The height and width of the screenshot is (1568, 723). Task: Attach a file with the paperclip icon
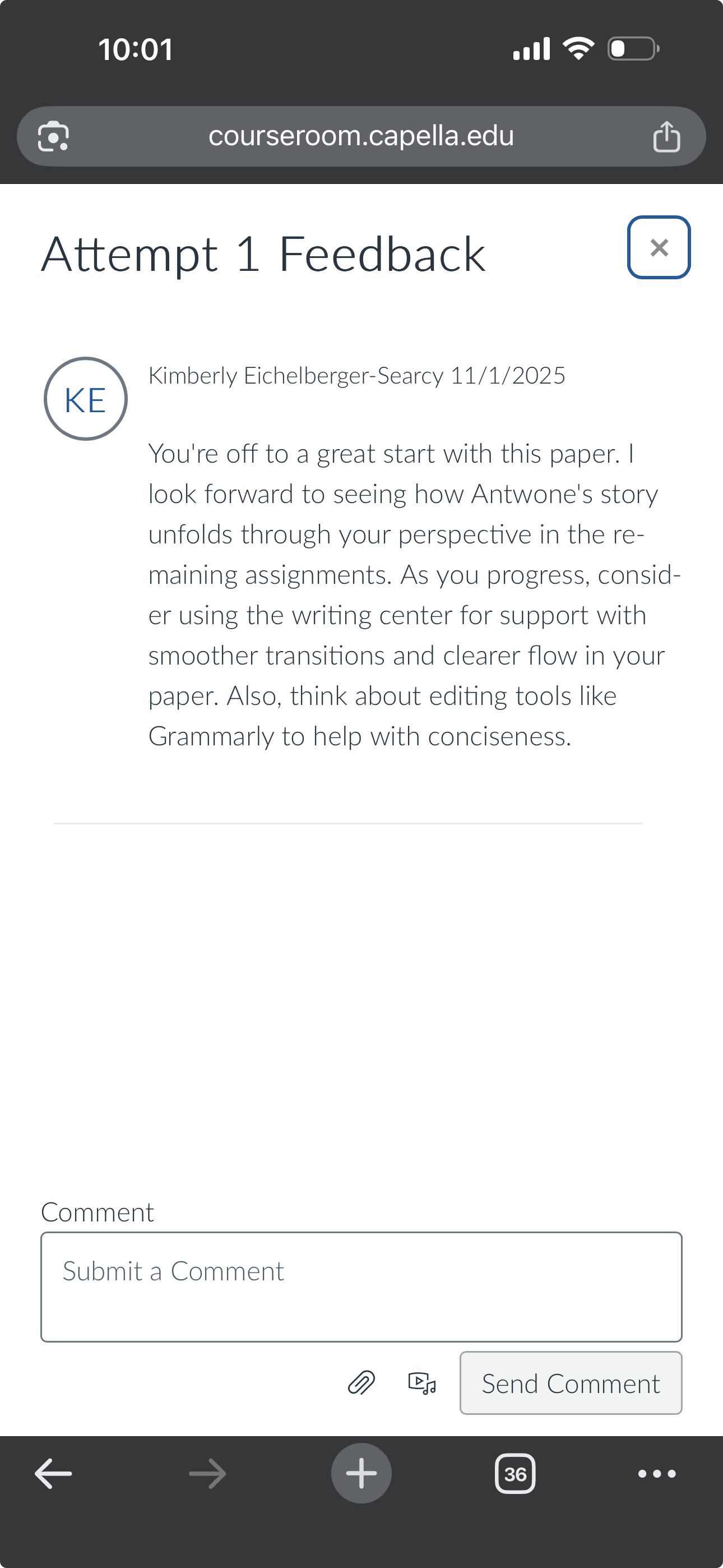pos(361,1383)
